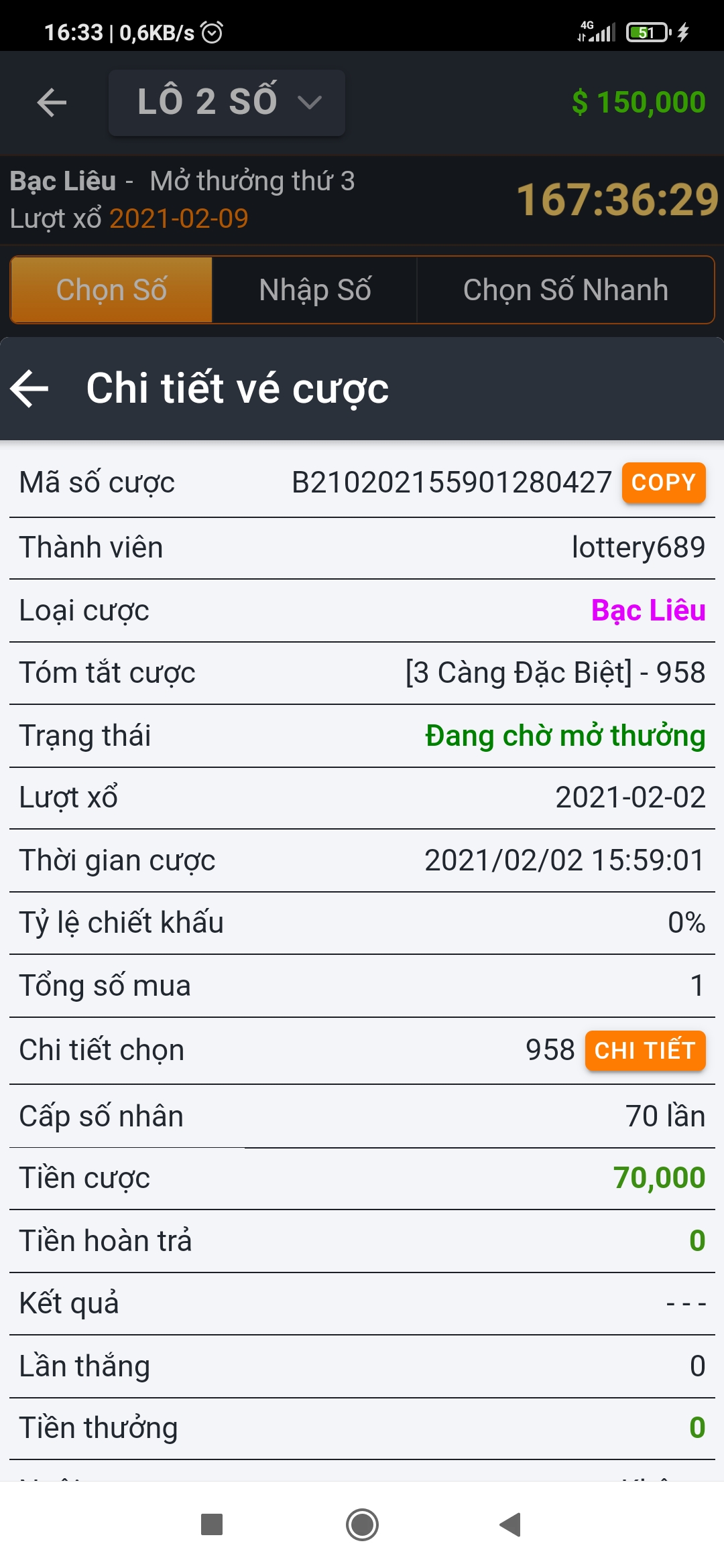Open recent apps with the square button

212,1524
